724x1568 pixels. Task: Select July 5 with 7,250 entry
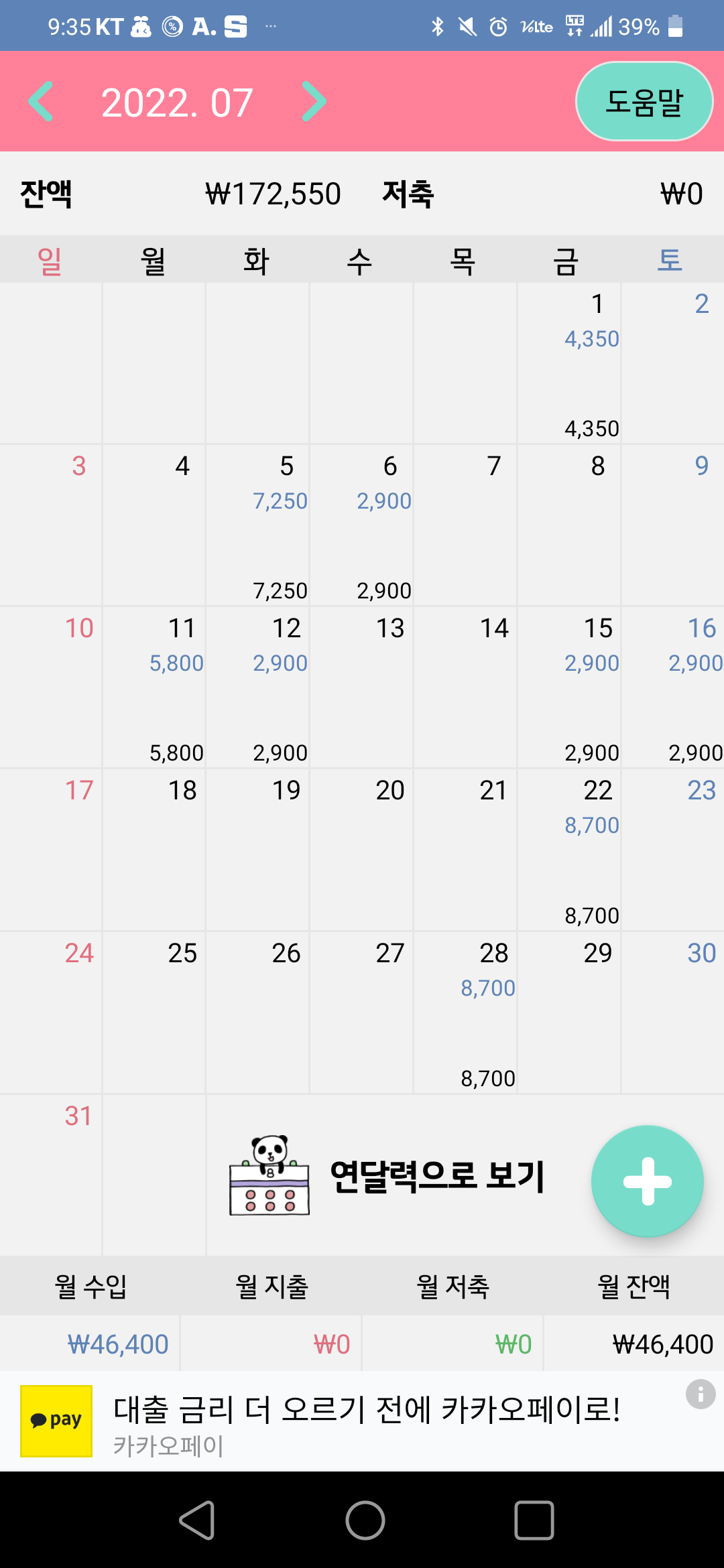(257, 525)
